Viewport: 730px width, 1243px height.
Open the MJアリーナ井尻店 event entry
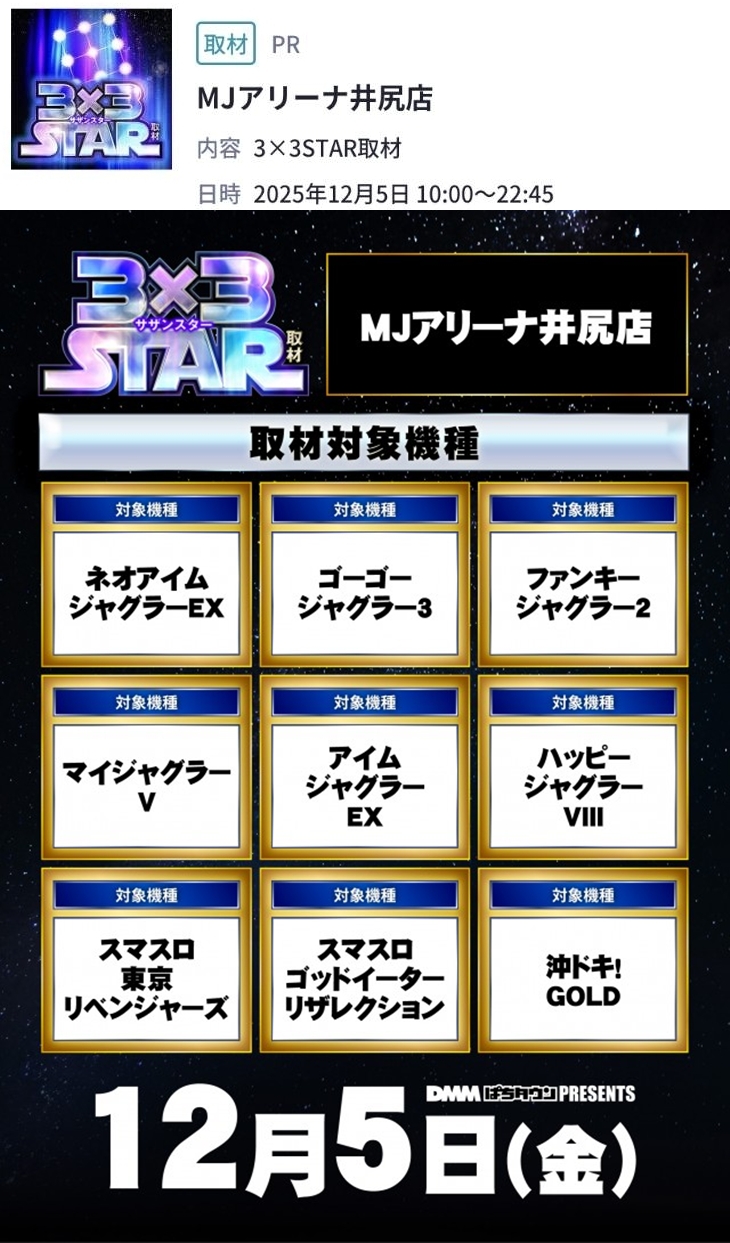click(x=315, y=99)
